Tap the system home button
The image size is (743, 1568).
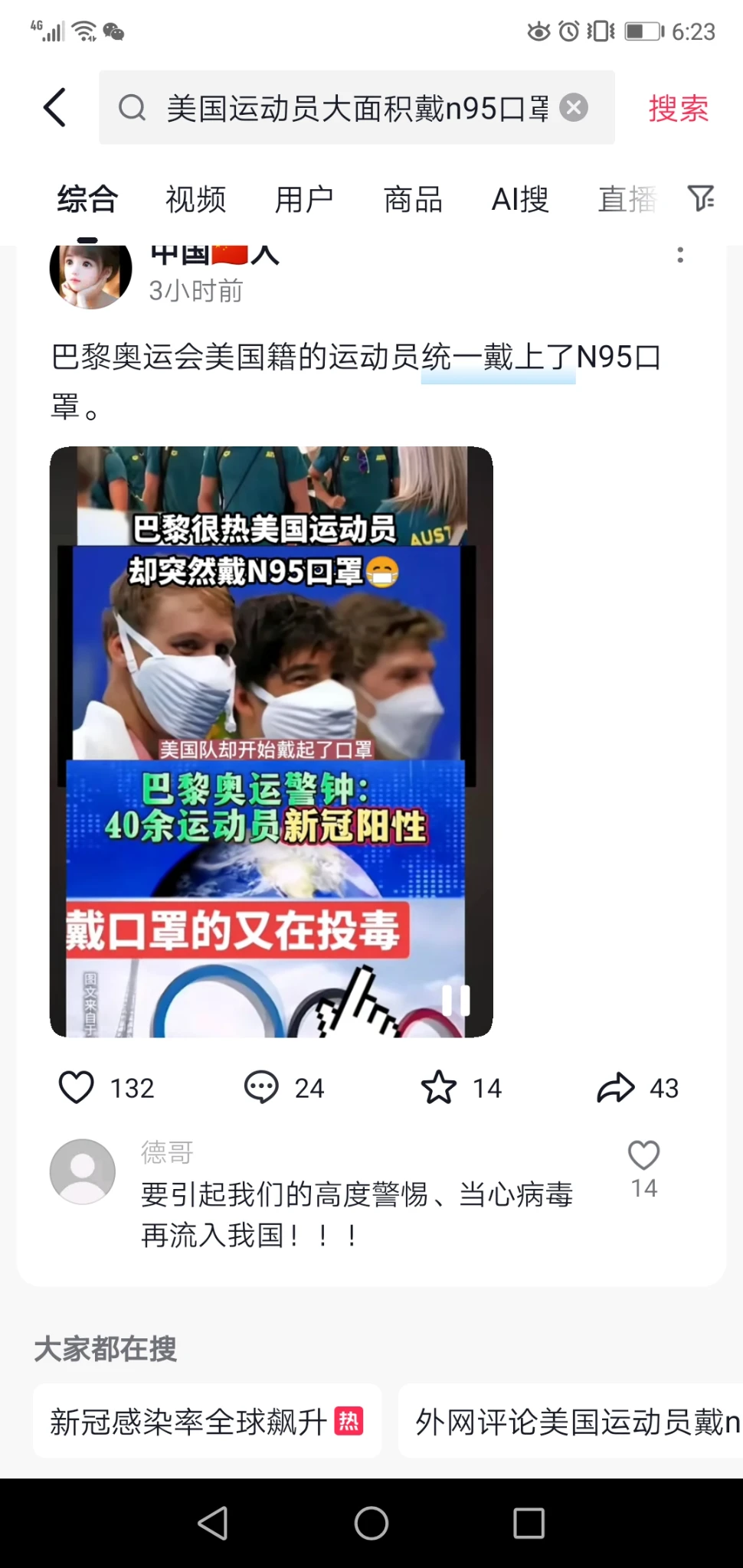pyautogui.click(x=371, y=1523)
